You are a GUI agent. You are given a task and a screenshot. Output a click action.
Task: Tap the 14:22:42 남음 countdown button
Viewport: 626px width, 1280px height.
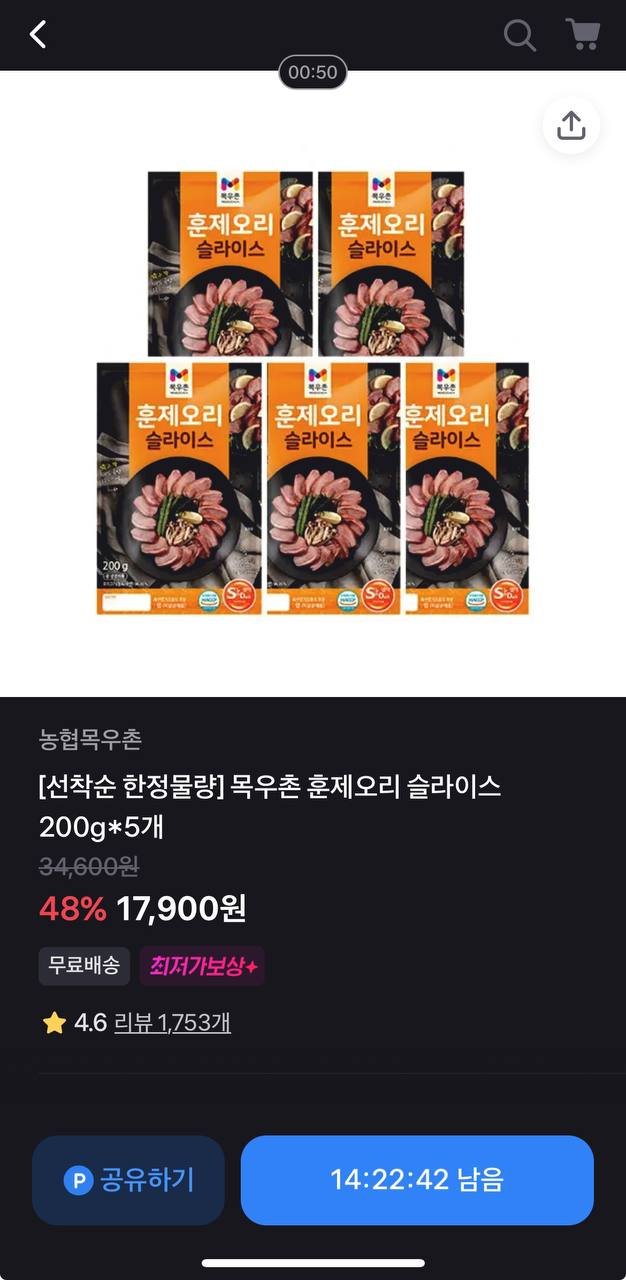(417, 1180)
